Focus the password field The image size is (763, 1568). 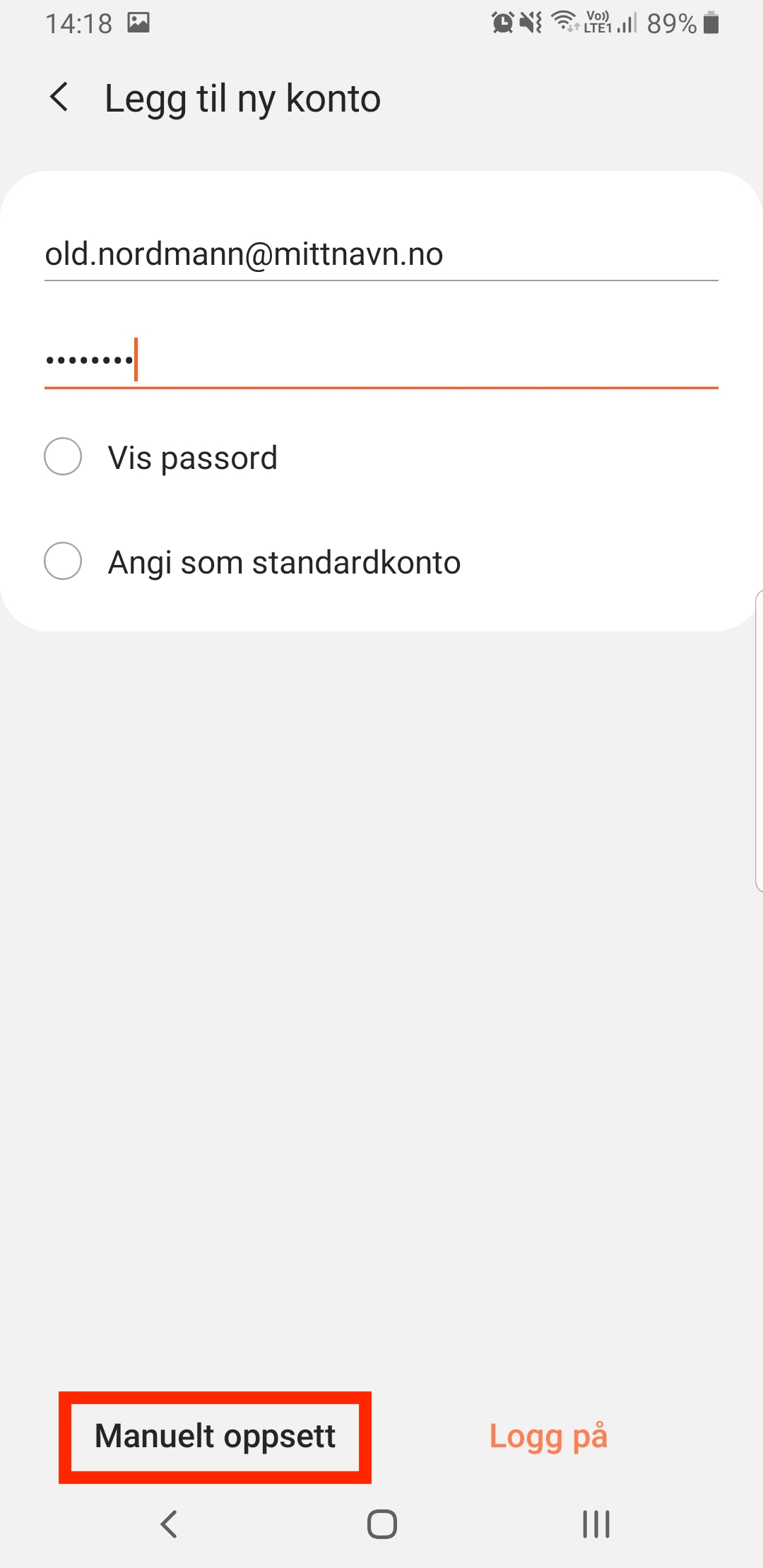point(381,360)
